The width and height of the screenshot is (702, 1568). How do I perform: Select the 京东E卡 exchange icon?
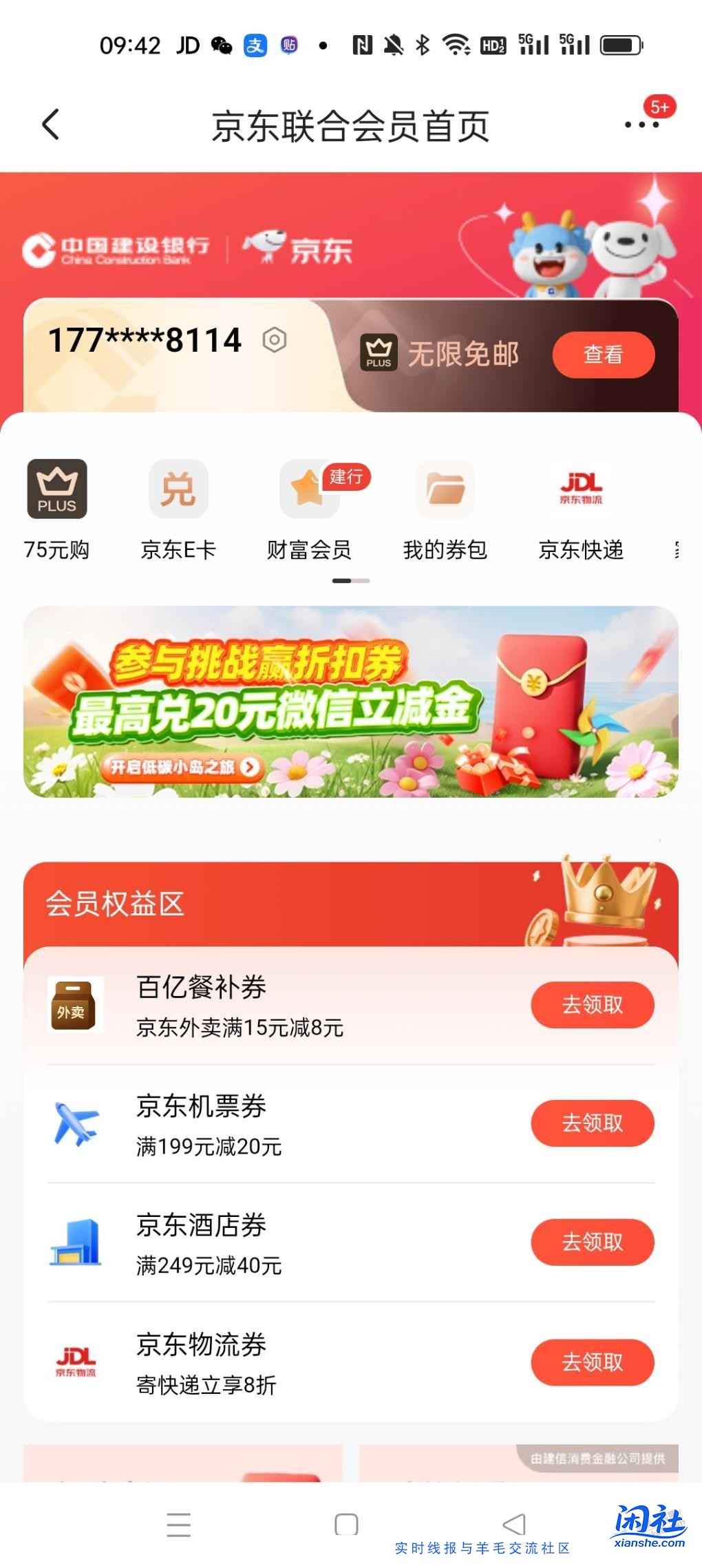pyautogui.click(x=178, y=489)
